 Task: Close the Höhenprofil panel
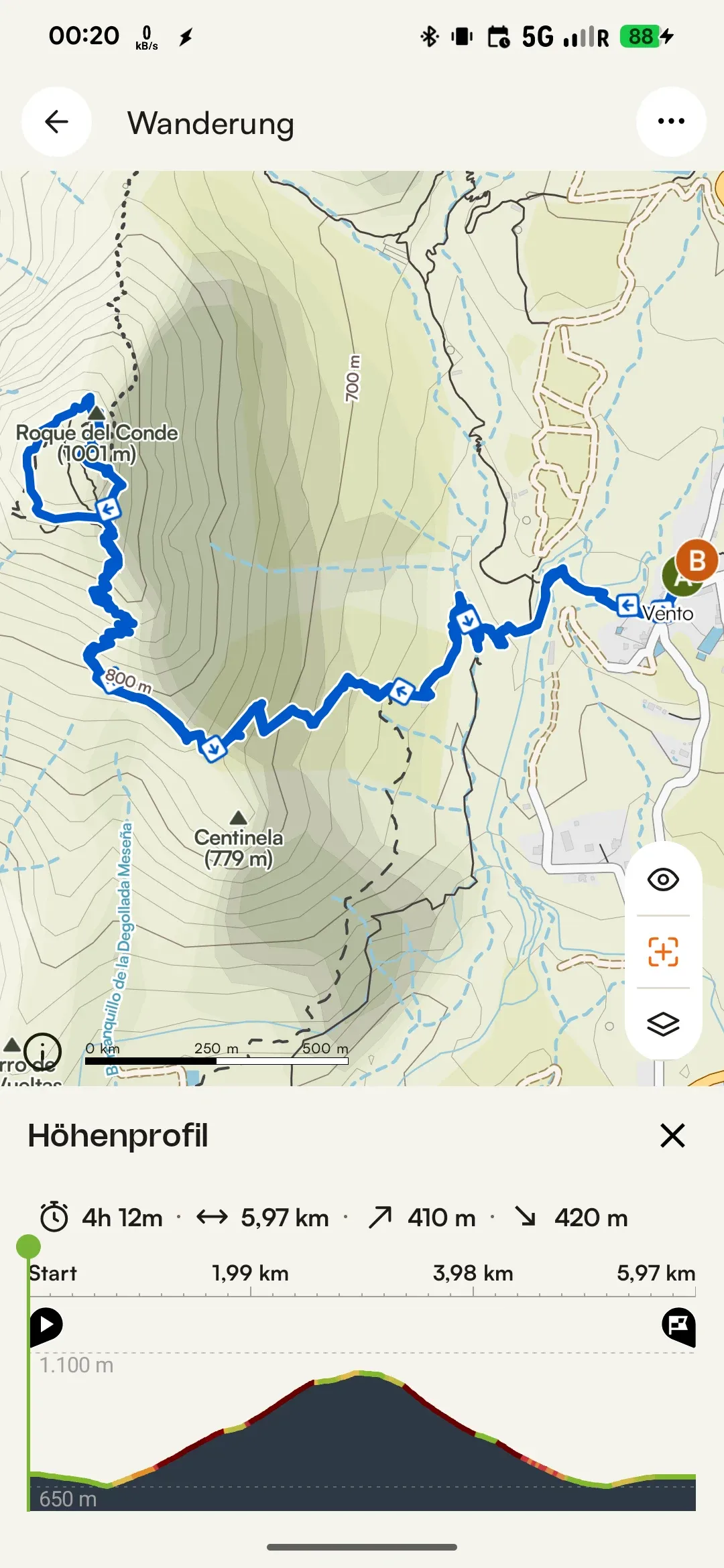(672, 1136)
